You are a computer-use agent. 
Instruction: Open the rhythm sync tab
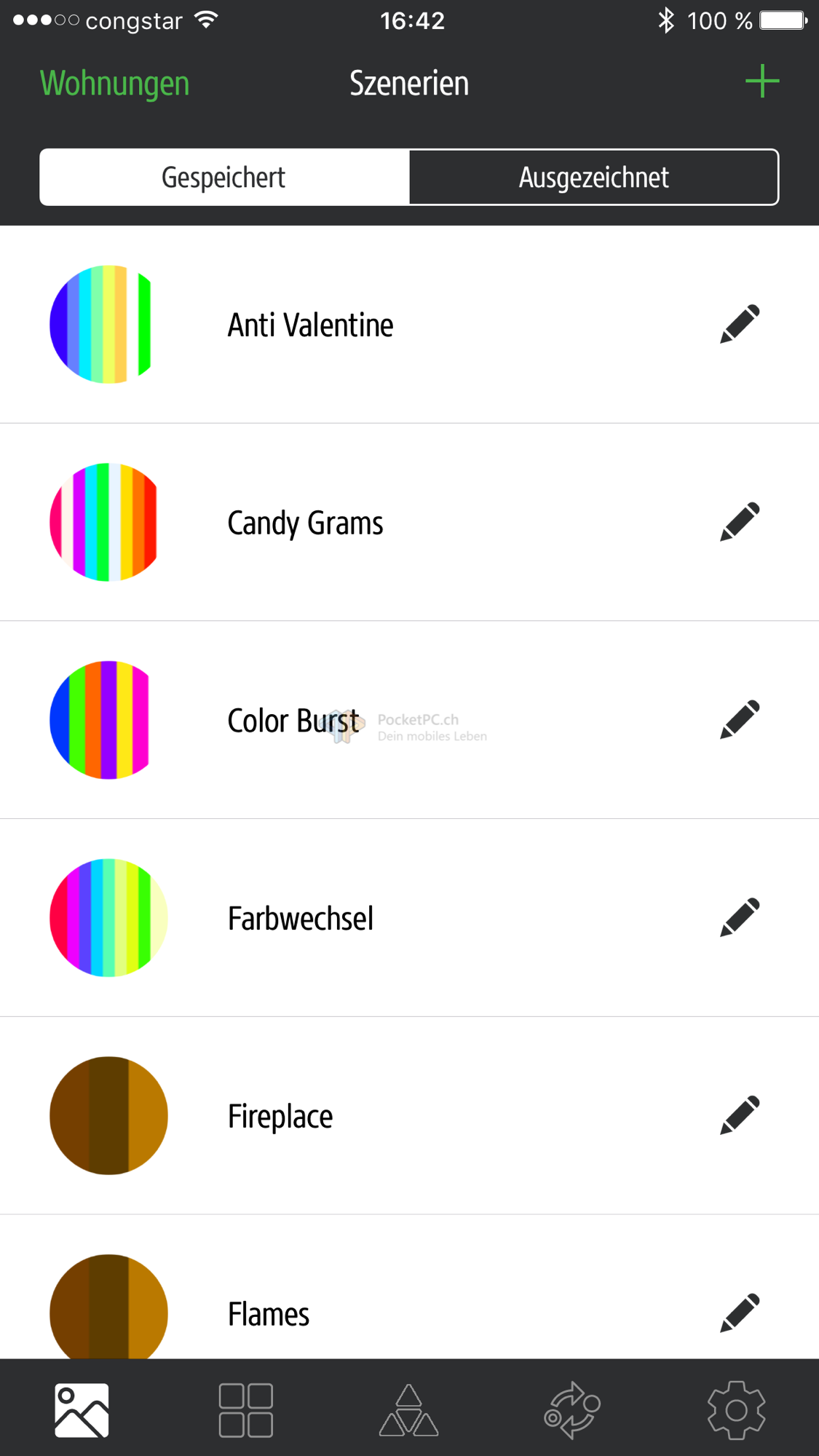[x=572, y=1410]
